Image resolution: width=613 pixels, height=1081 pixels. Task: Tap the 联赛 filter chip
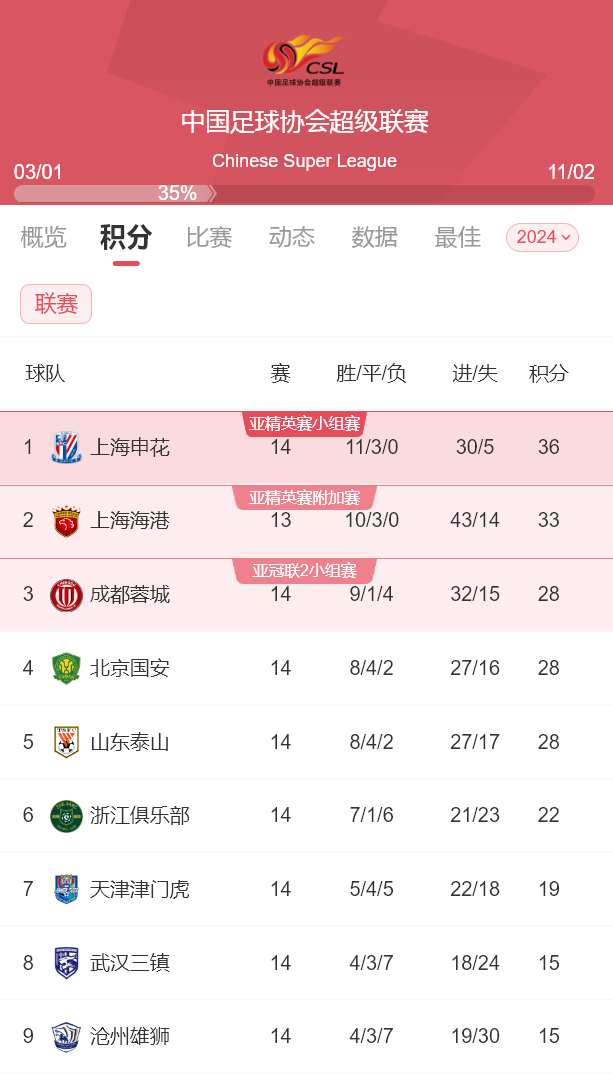[56, 304]
